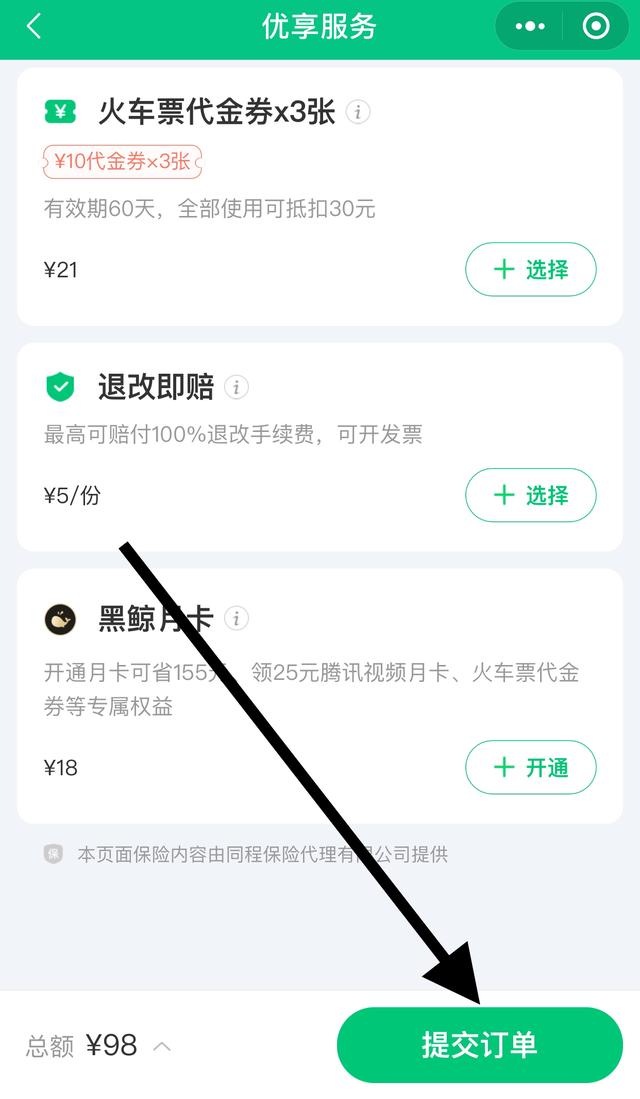
Task: Open info icon beside 黑鲸月卡
Action: [x=236, y=618]
